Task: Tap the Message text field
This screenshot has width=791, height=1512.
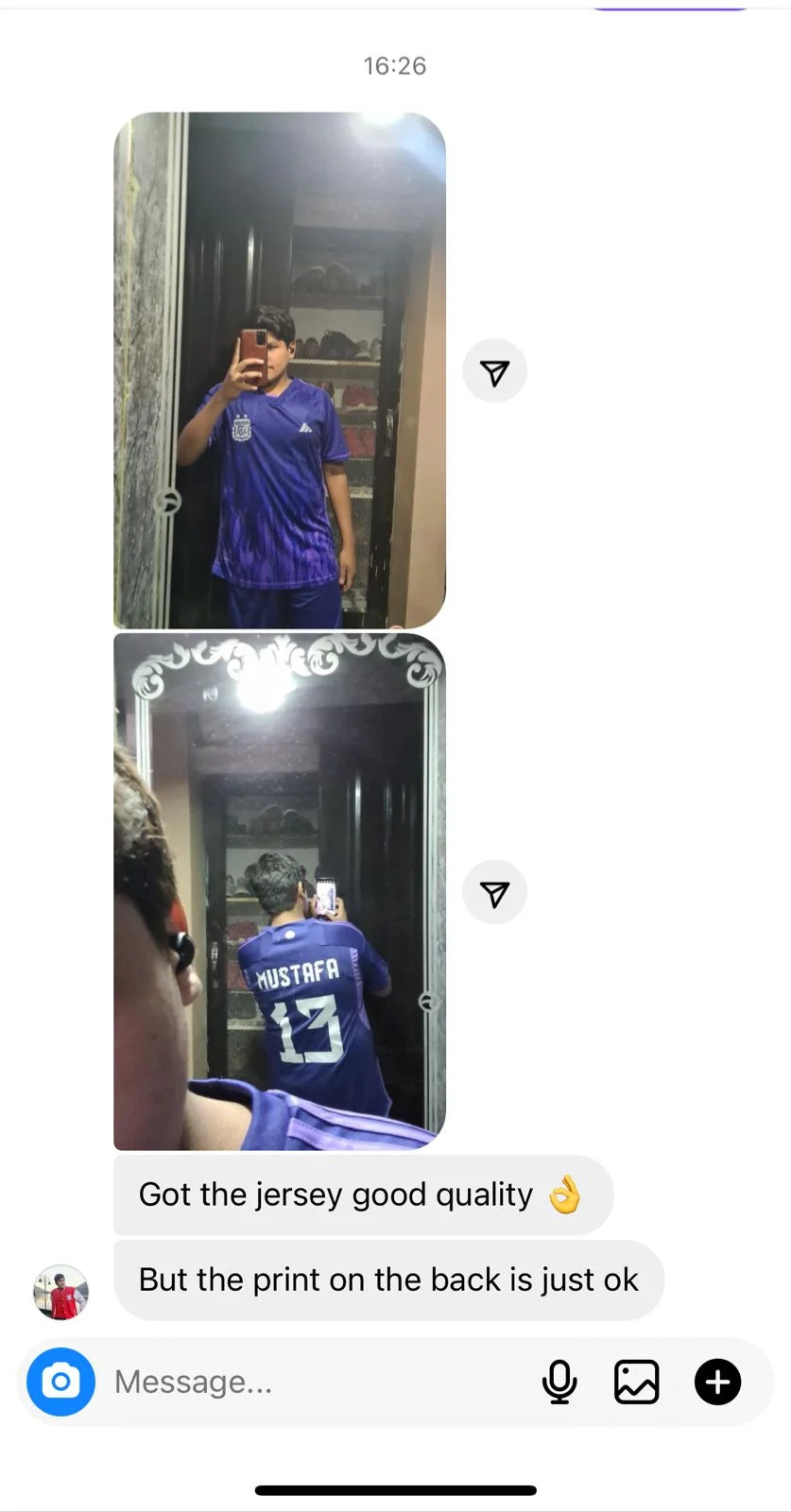Action: coord(312,1382)
